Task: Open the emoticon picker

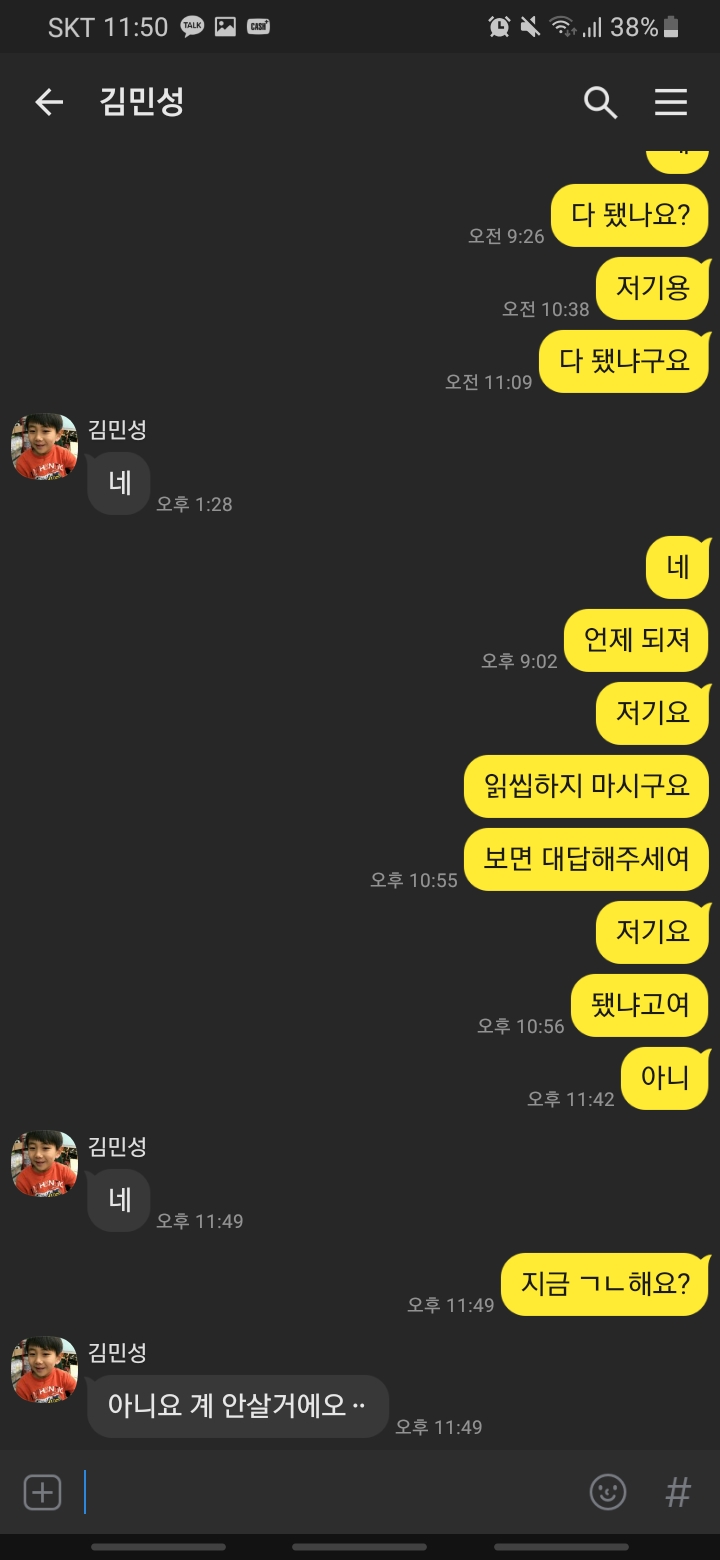Action: [x=608, y=1492]
